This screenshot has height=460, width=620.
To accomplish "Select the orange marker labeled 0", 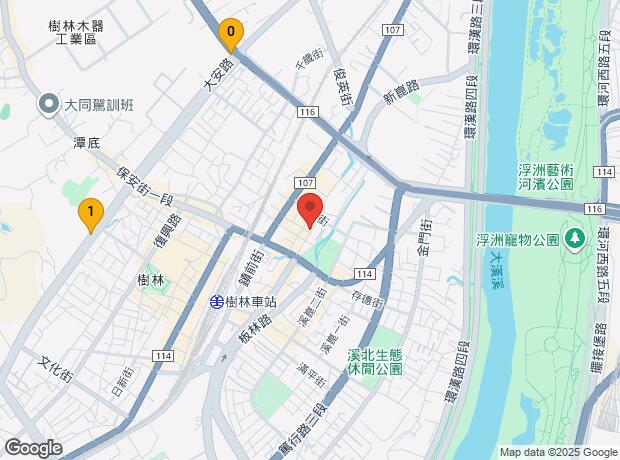I will [231, 36].
